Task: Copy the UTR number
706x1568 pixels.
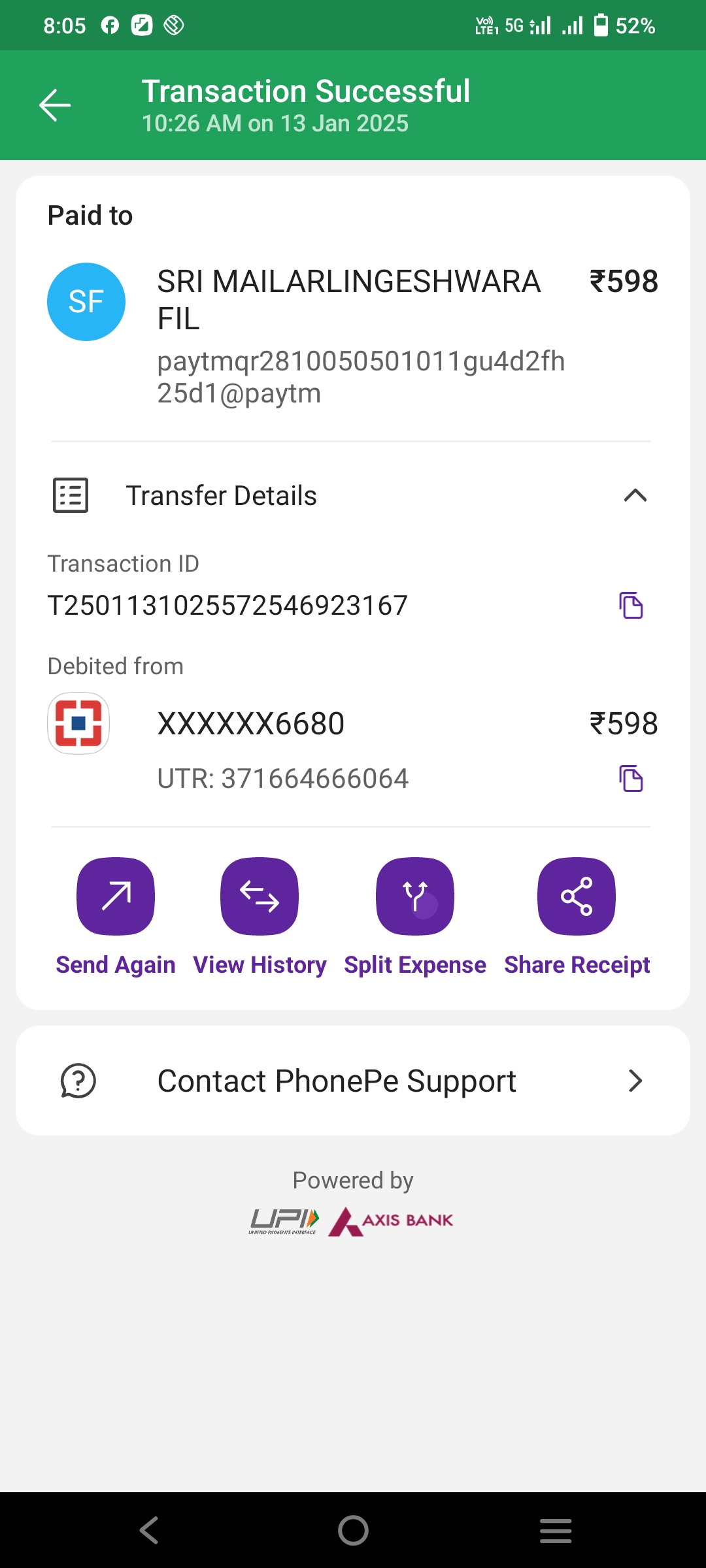Action: click(x=631, y=778)
